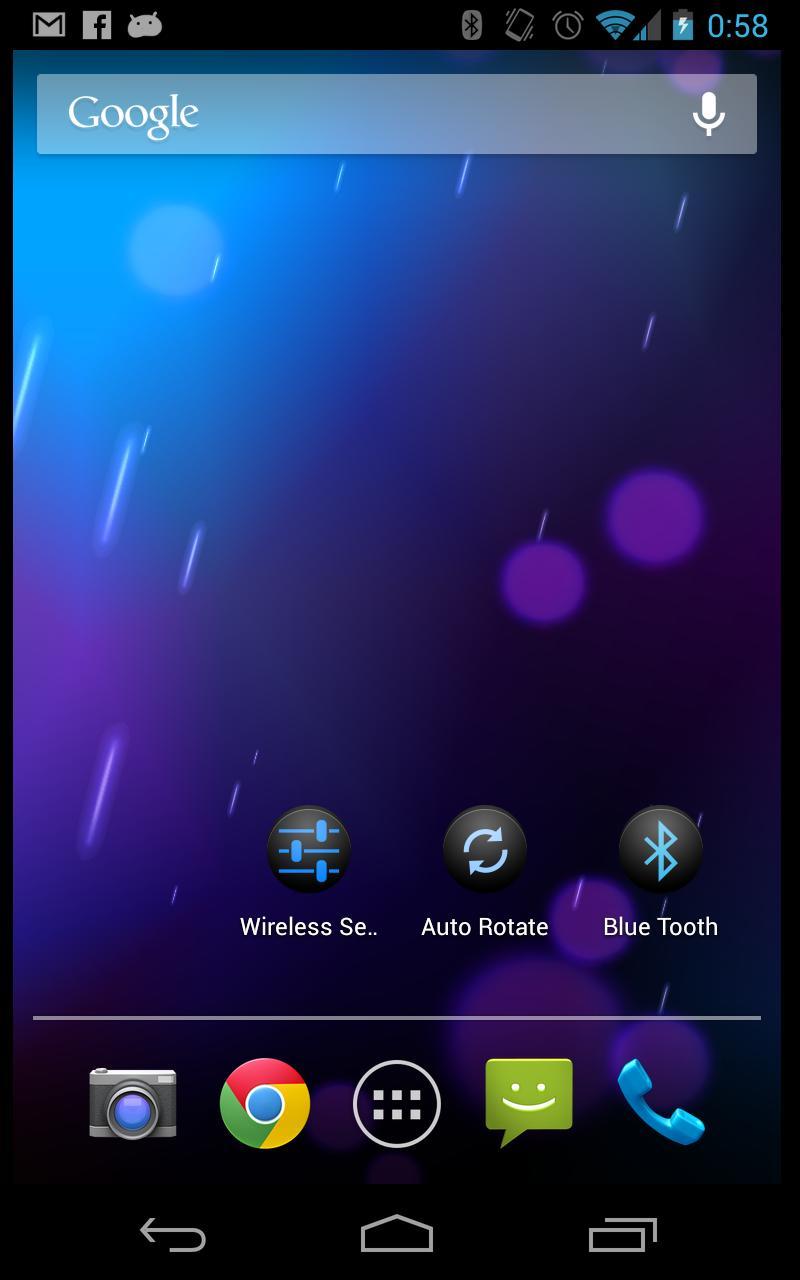The height and width of the screenshot is (1280, 800).
Task: Toggle the Auto Rotate shortcut
Action: pyautogui.click(x=485, y=849)
